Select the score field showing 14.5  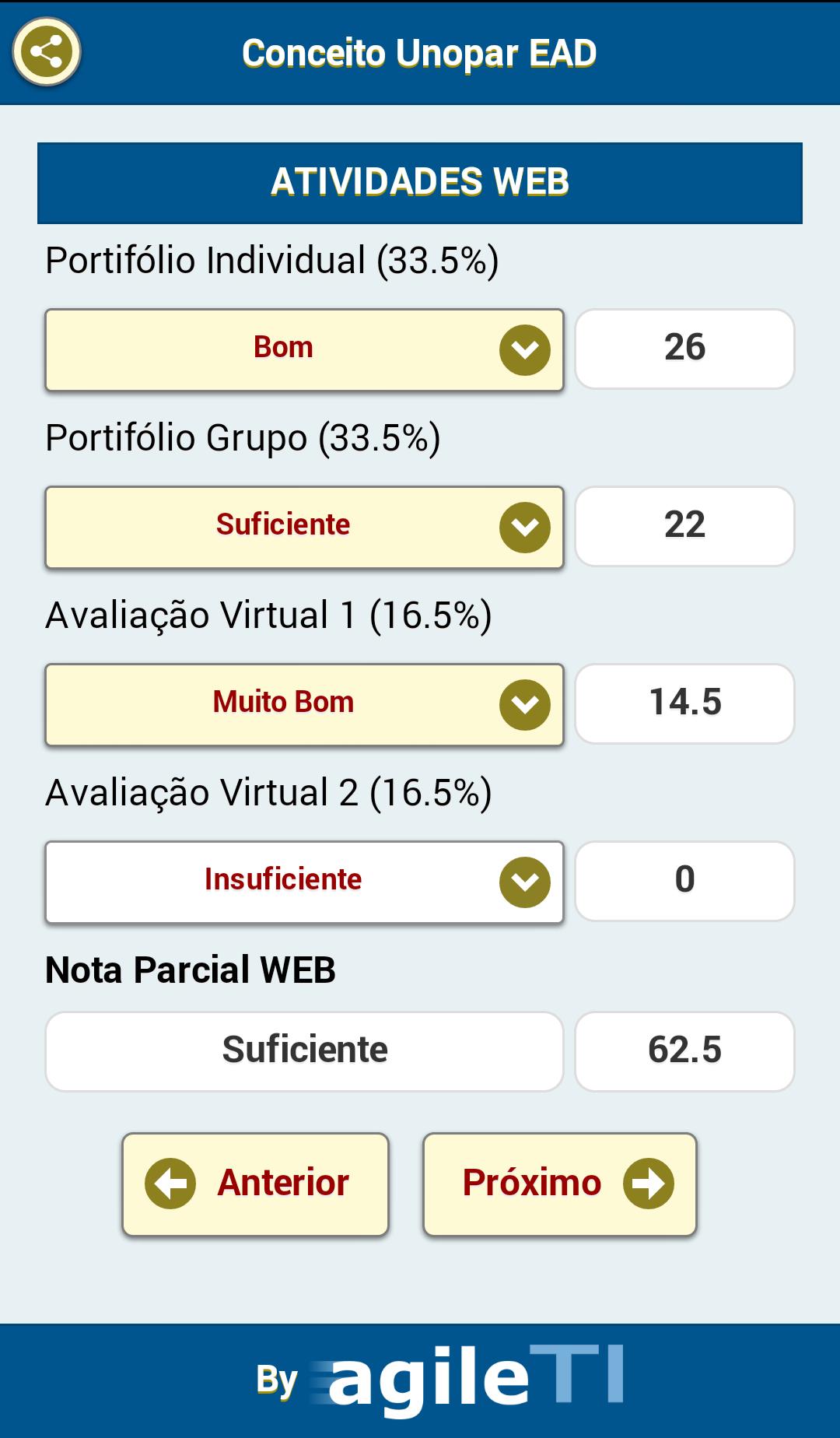coord(684,703)
